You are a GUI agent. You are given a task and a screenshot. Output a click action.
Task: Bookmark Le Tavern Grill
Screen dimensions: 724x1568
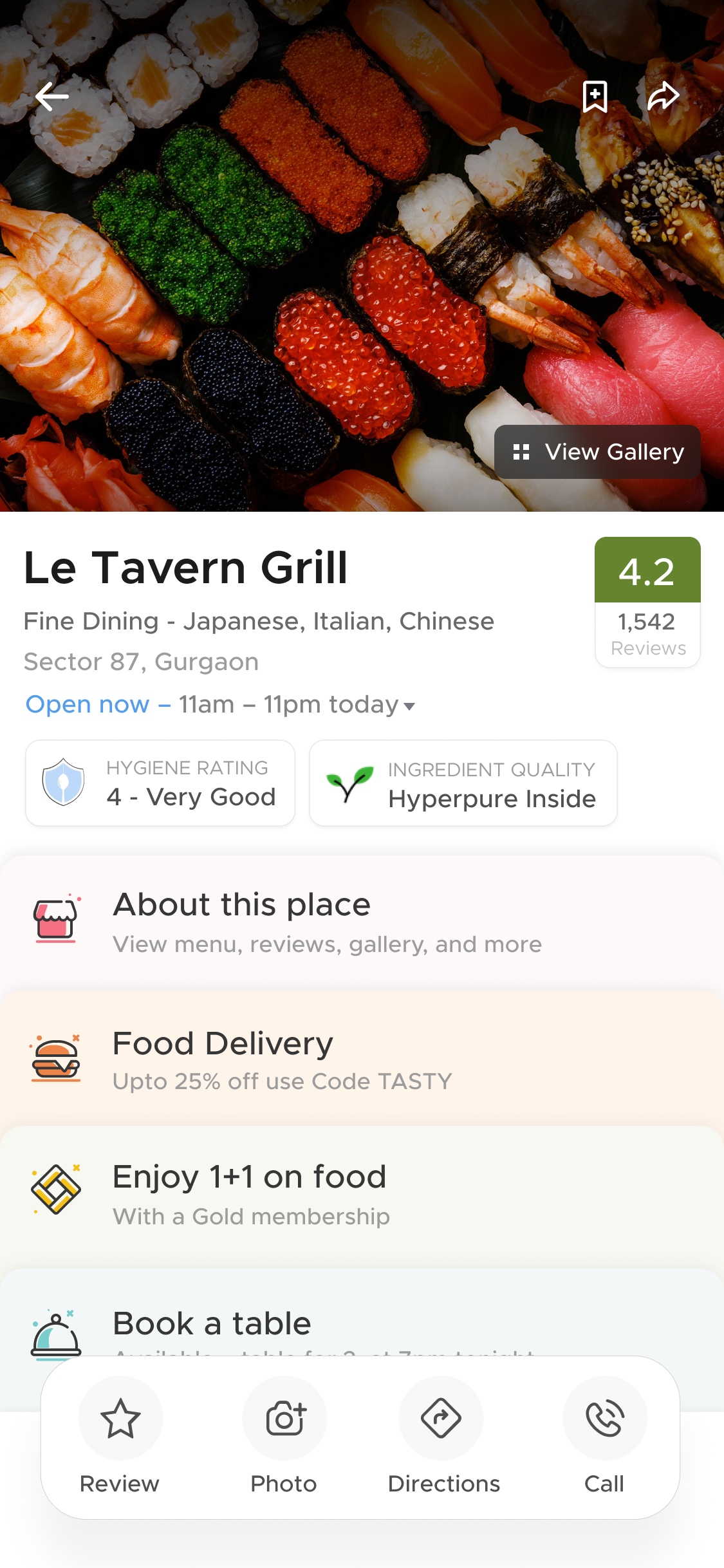pos(595,97)
